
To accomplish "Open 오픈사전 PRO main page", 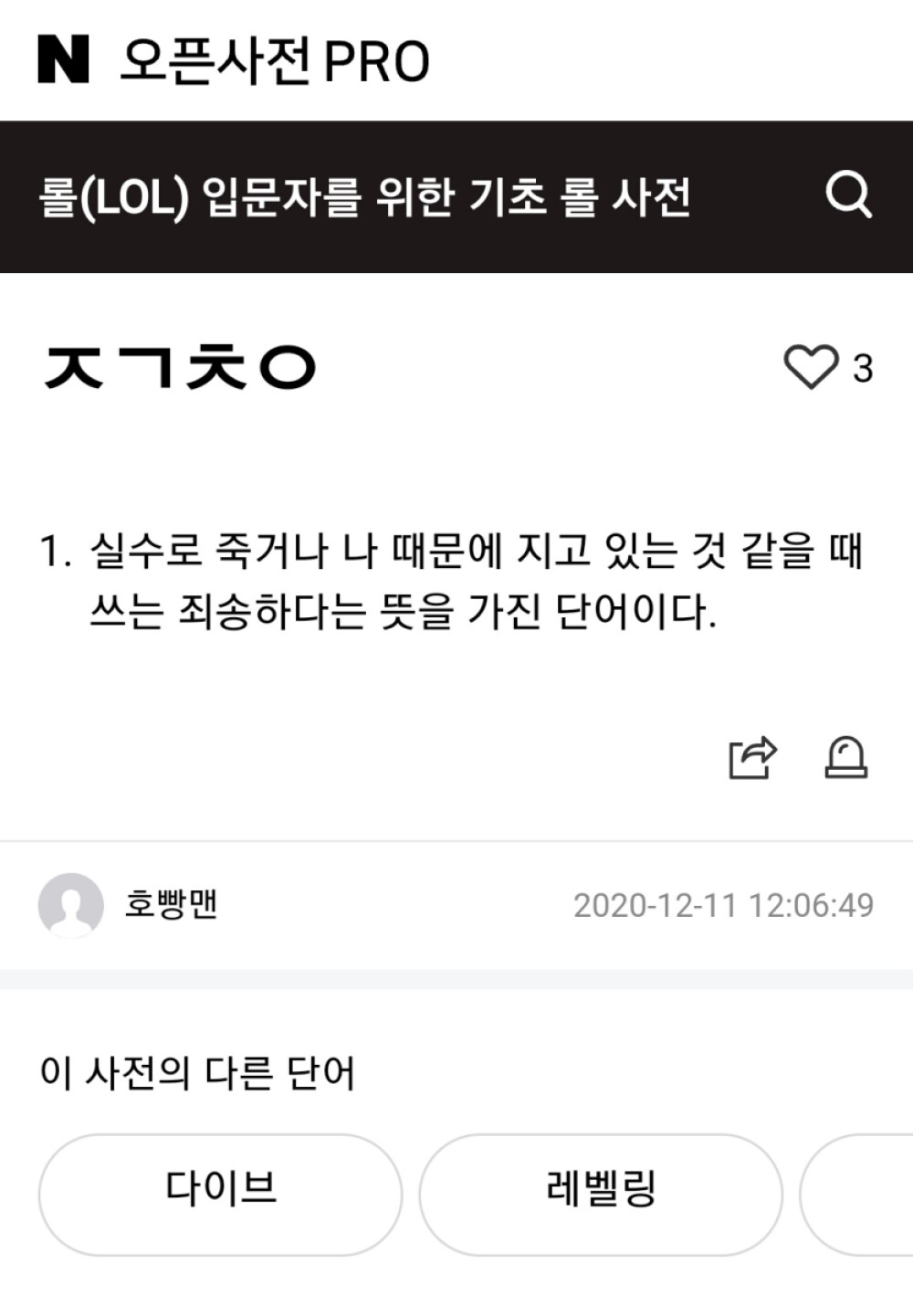I will coord(274,61).
